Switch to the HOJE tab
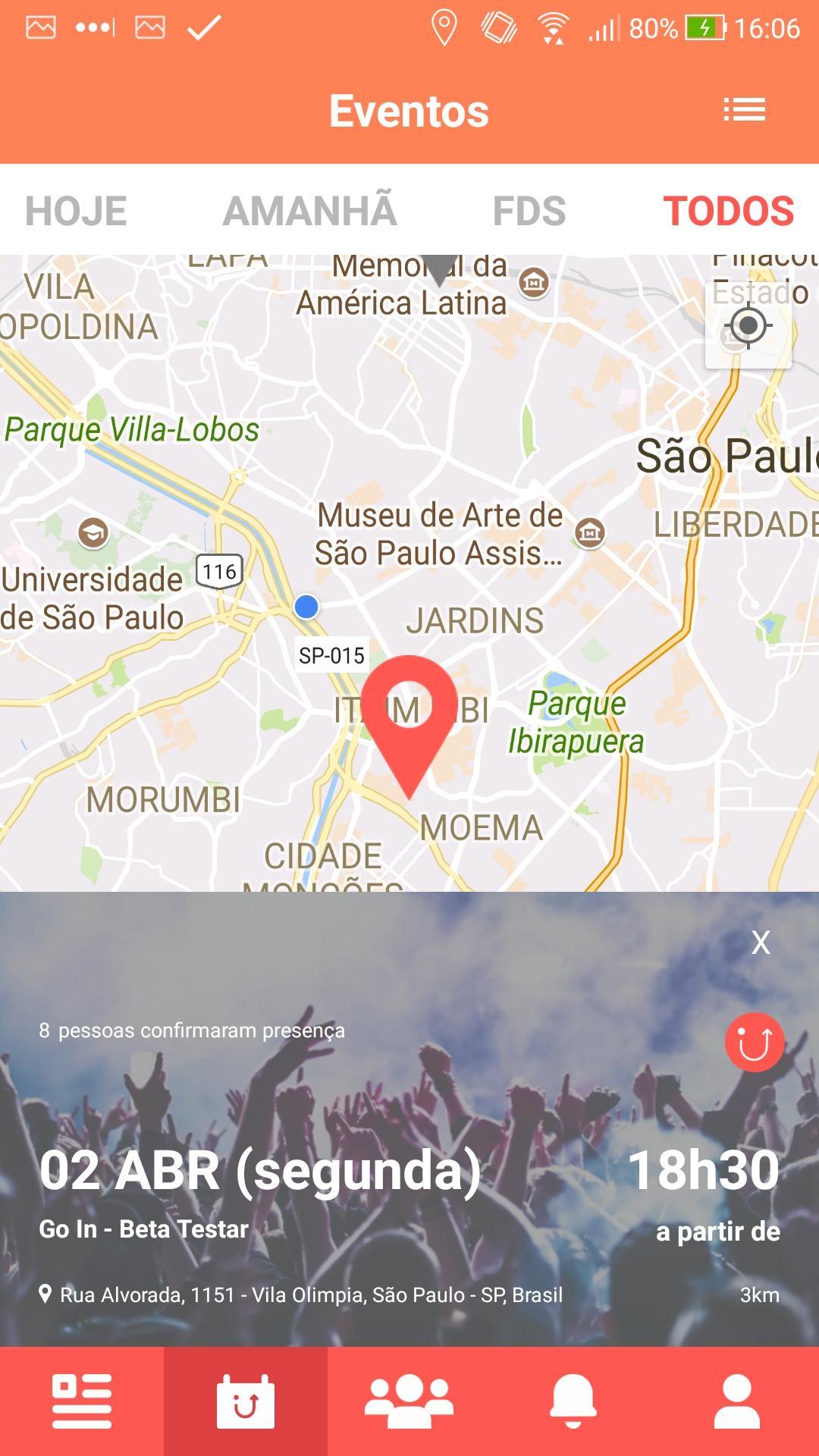 pyautogui.click(x=75, y=210)
